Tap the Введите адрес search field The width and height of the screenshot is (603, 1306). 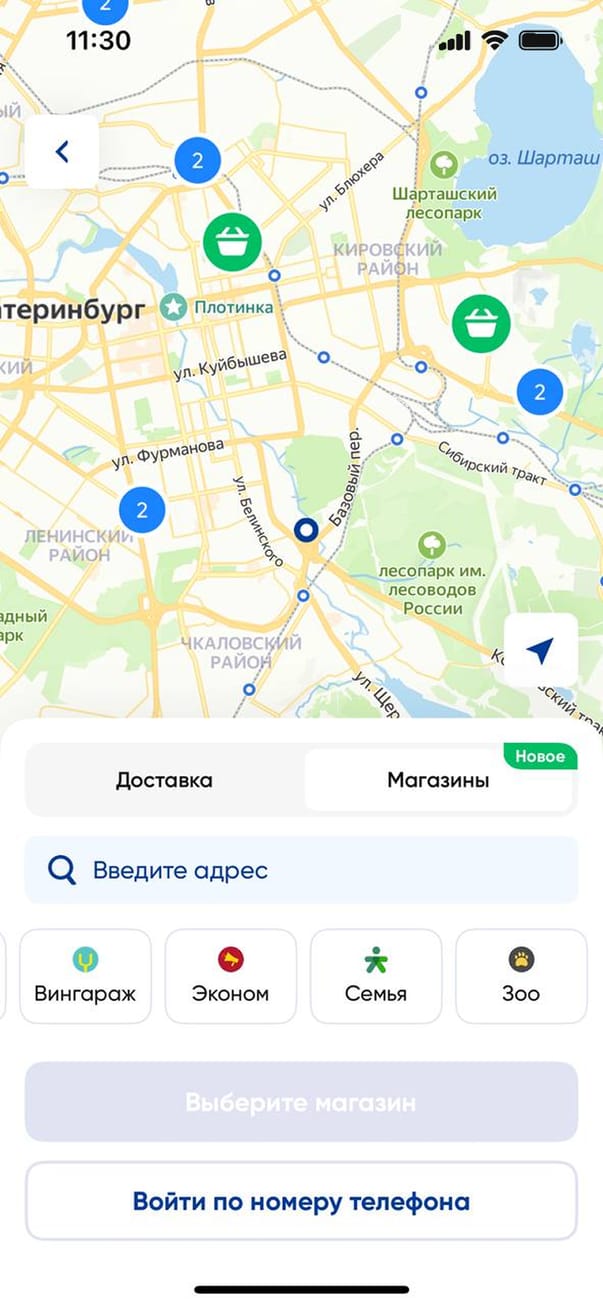[x=301, y=870]
